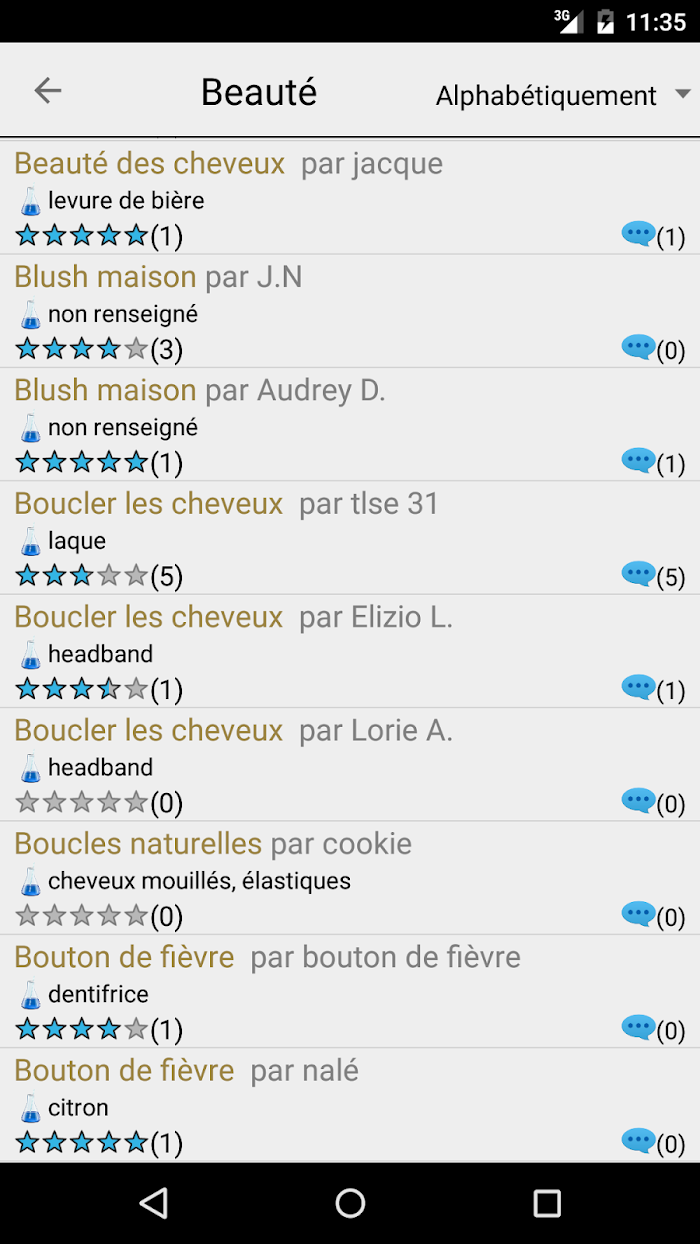This screenshot has width=700, height=1244.
Task: Open Boucler les cheveux by Elizio L.
Action: (x=350, y=651)
